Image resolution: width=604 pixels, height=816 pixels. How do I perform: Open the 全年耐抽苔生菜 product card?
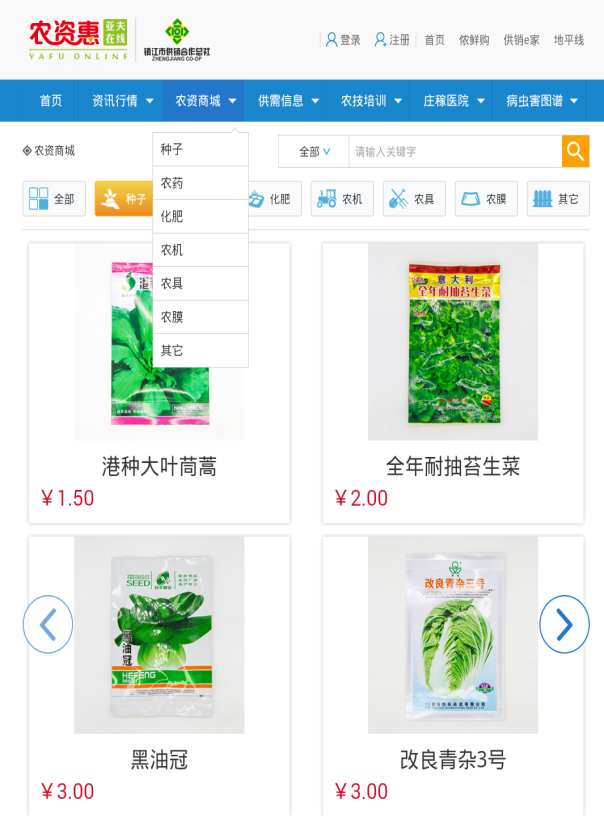click(453, 381)
